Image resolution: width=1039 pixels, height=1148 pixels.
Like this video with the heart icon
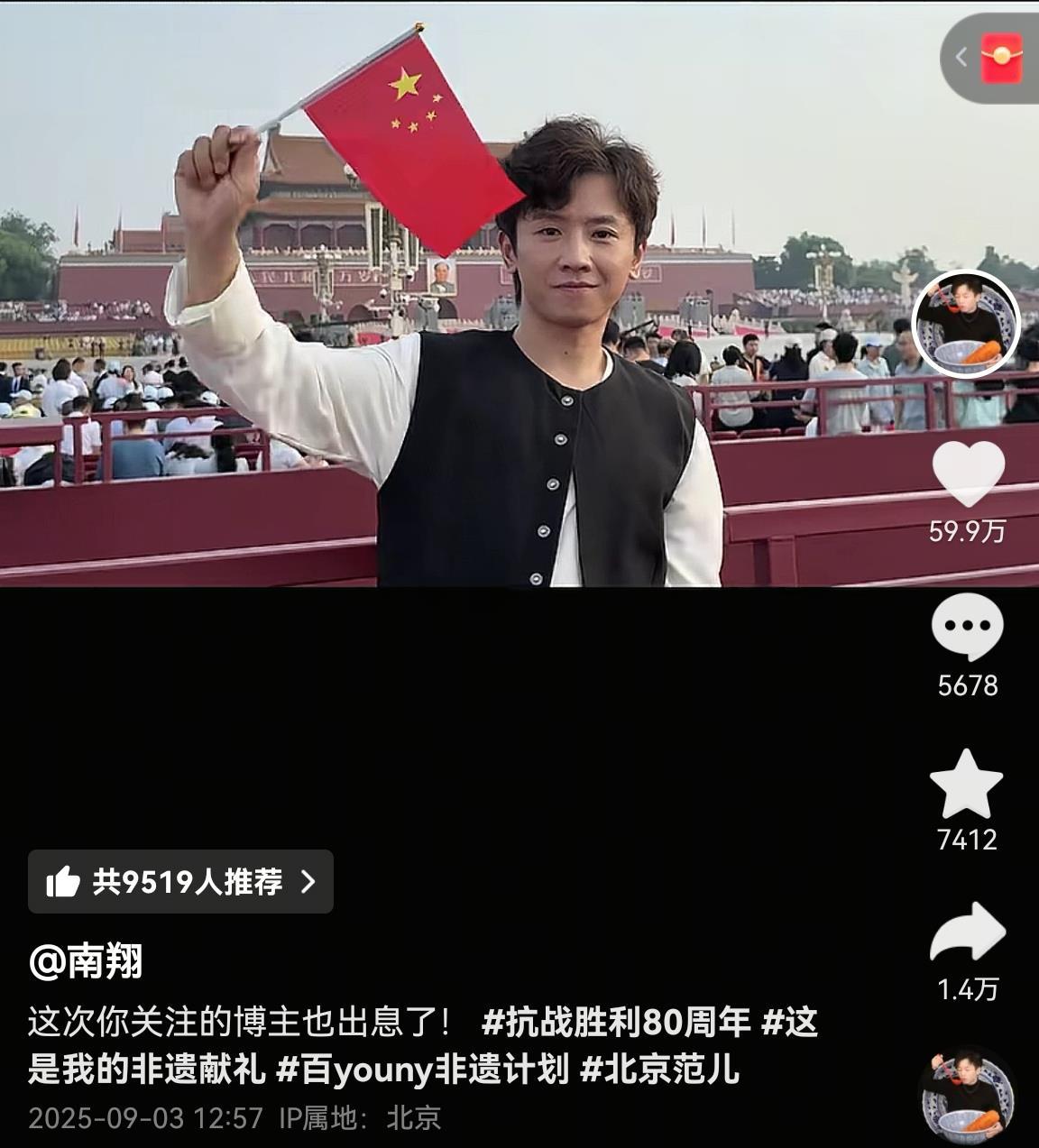tap(967, 473)
